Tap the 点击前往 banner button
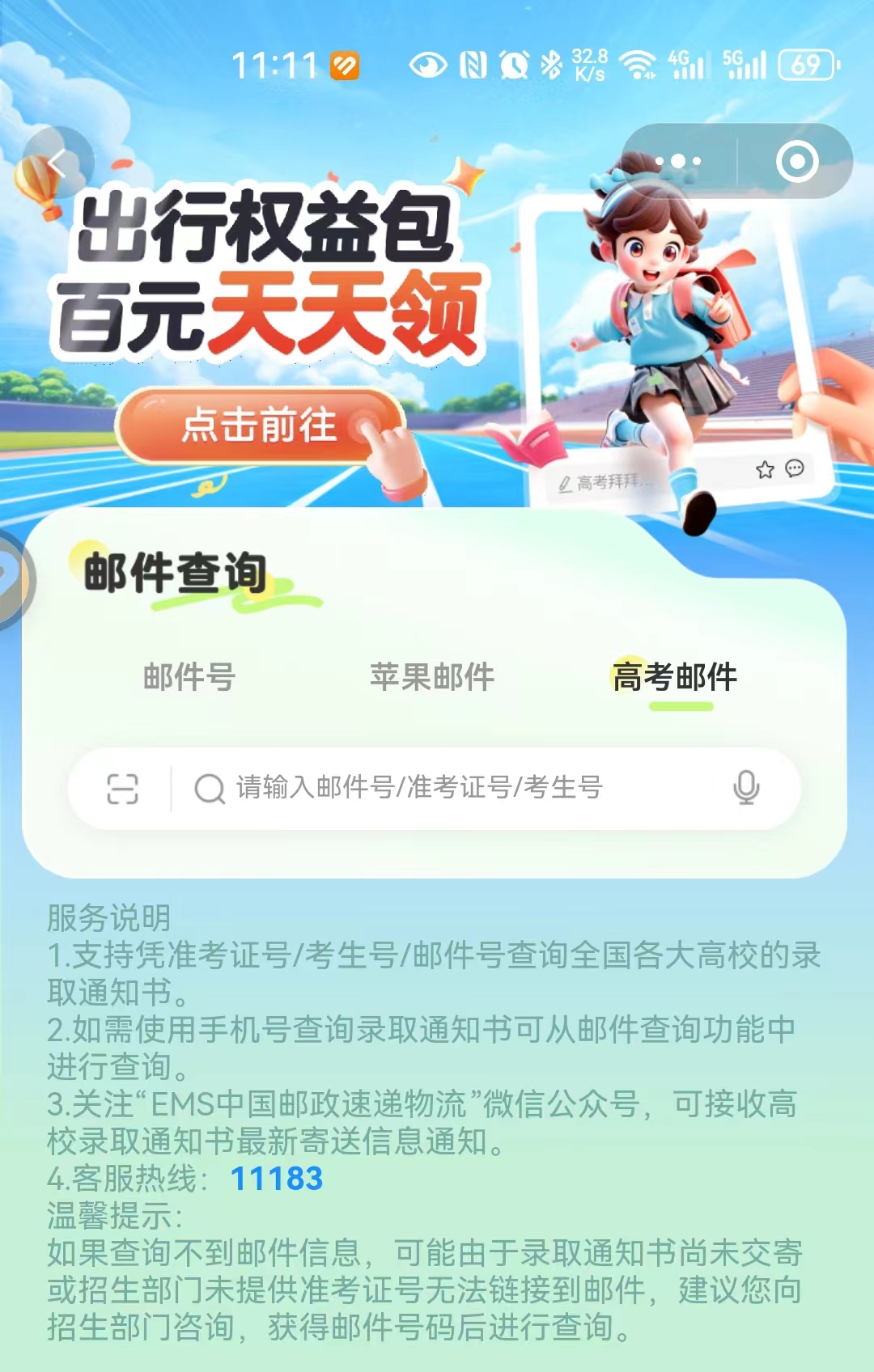Image resolution: width=874 pixels, height=1372 pixels. 260,426
